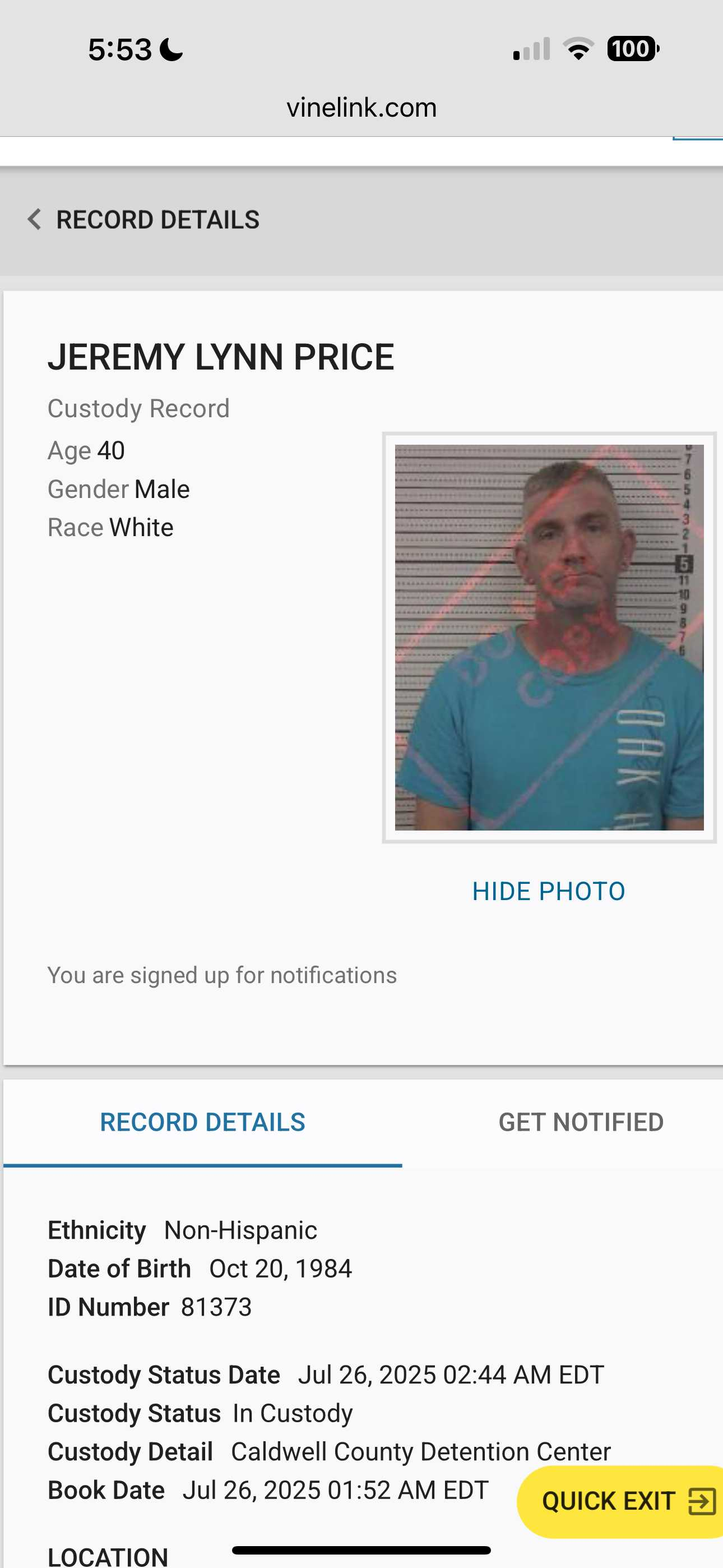
Task: Go back using the Record Details arrow
Action: tap(34, 220)
